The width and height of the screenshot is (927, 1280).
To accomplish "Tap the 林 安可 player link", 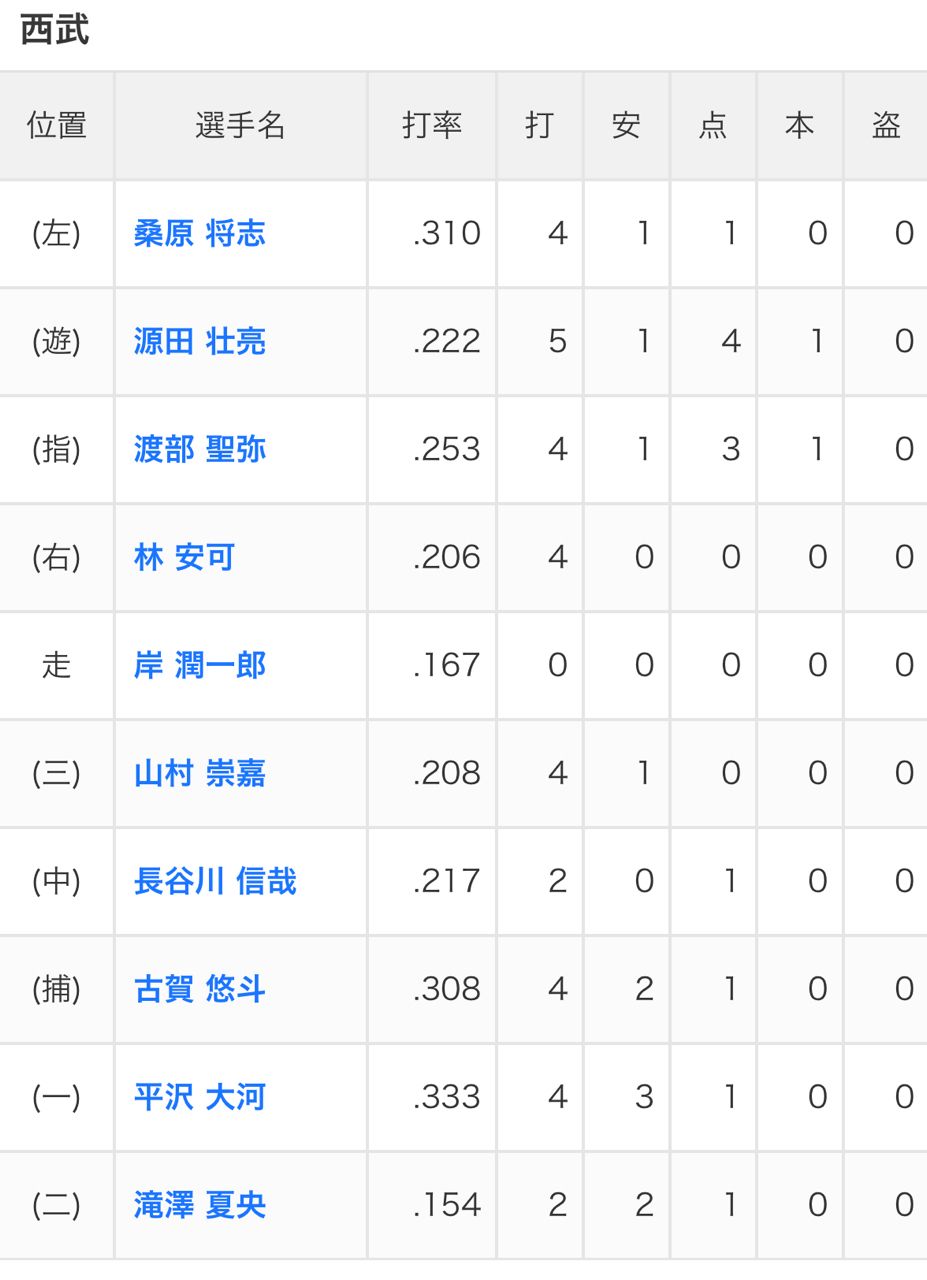I will (184, 558).
